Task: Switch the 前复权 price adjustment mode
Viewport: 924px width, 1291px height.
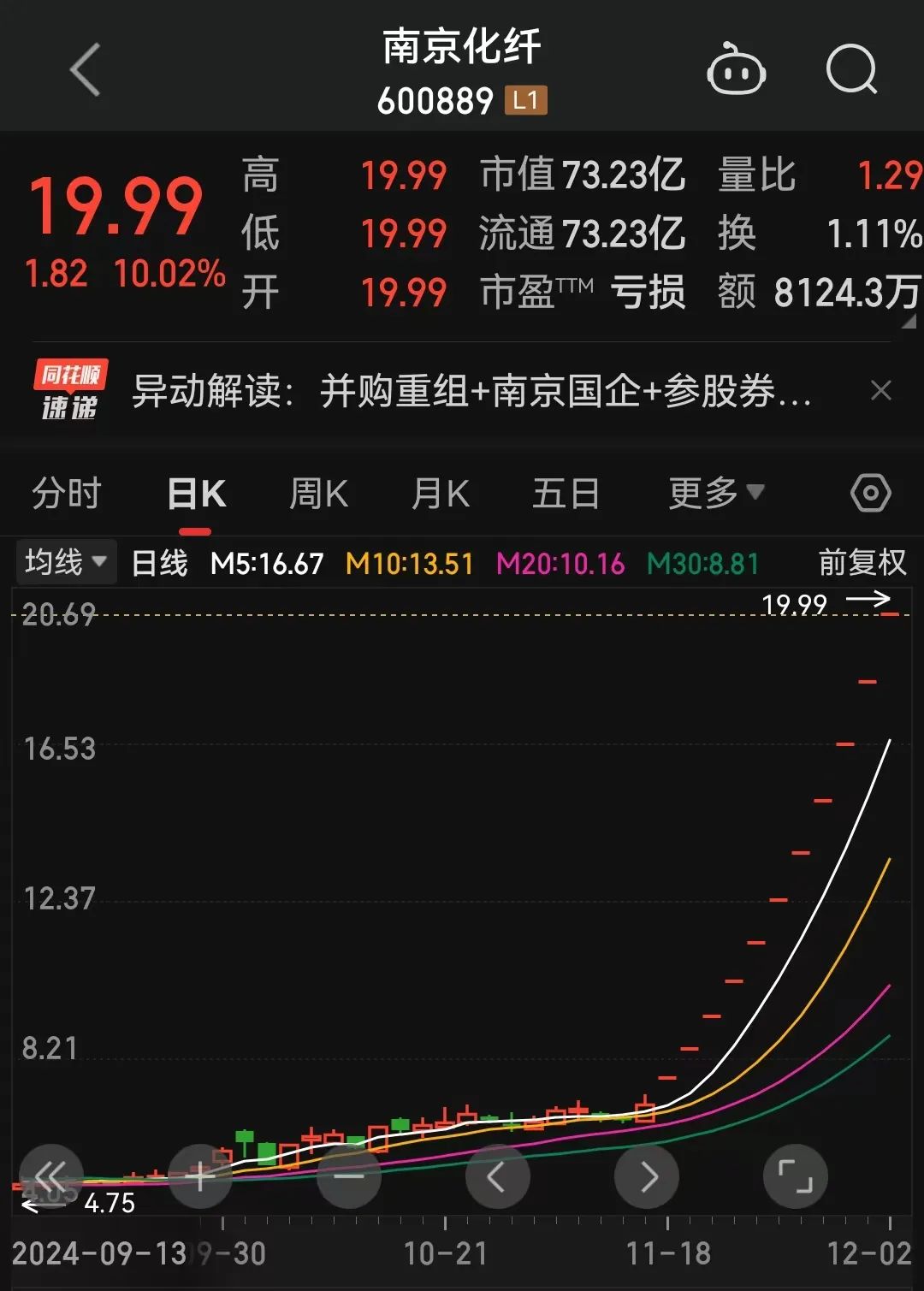Action: (862, 564)
